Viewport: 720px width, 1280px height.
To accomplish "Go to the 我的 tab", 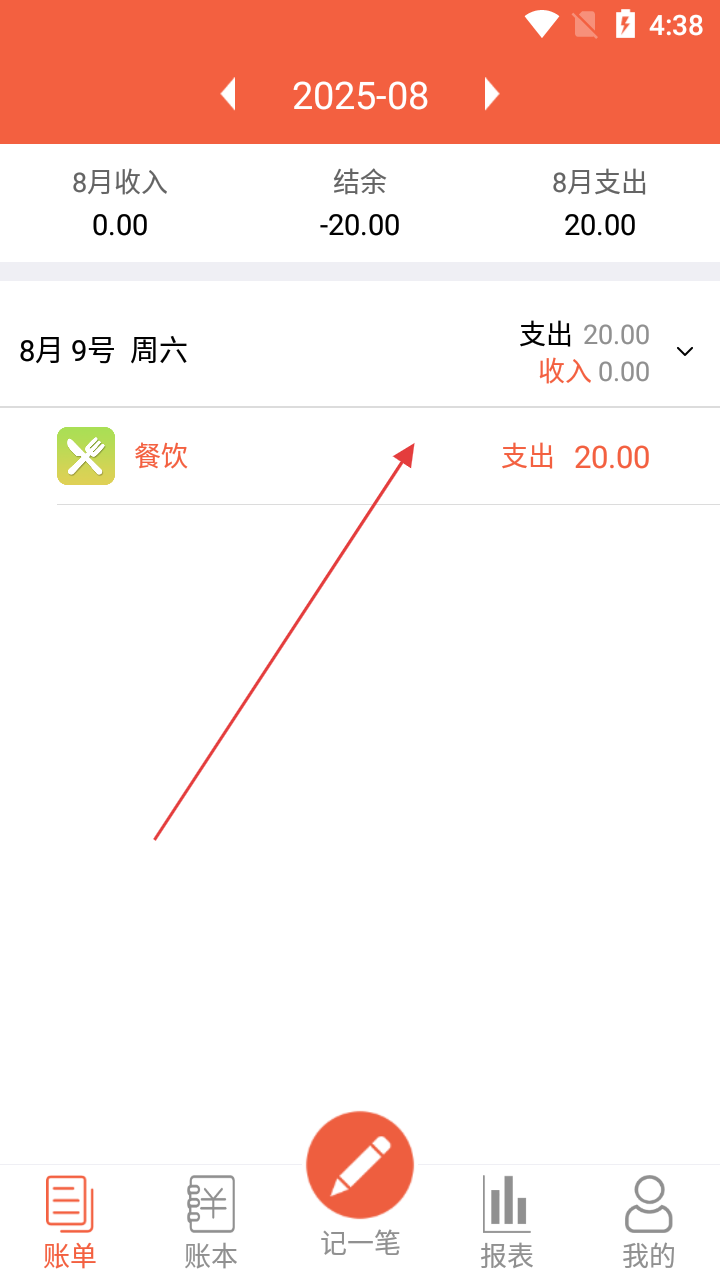I will (649, 1222).
